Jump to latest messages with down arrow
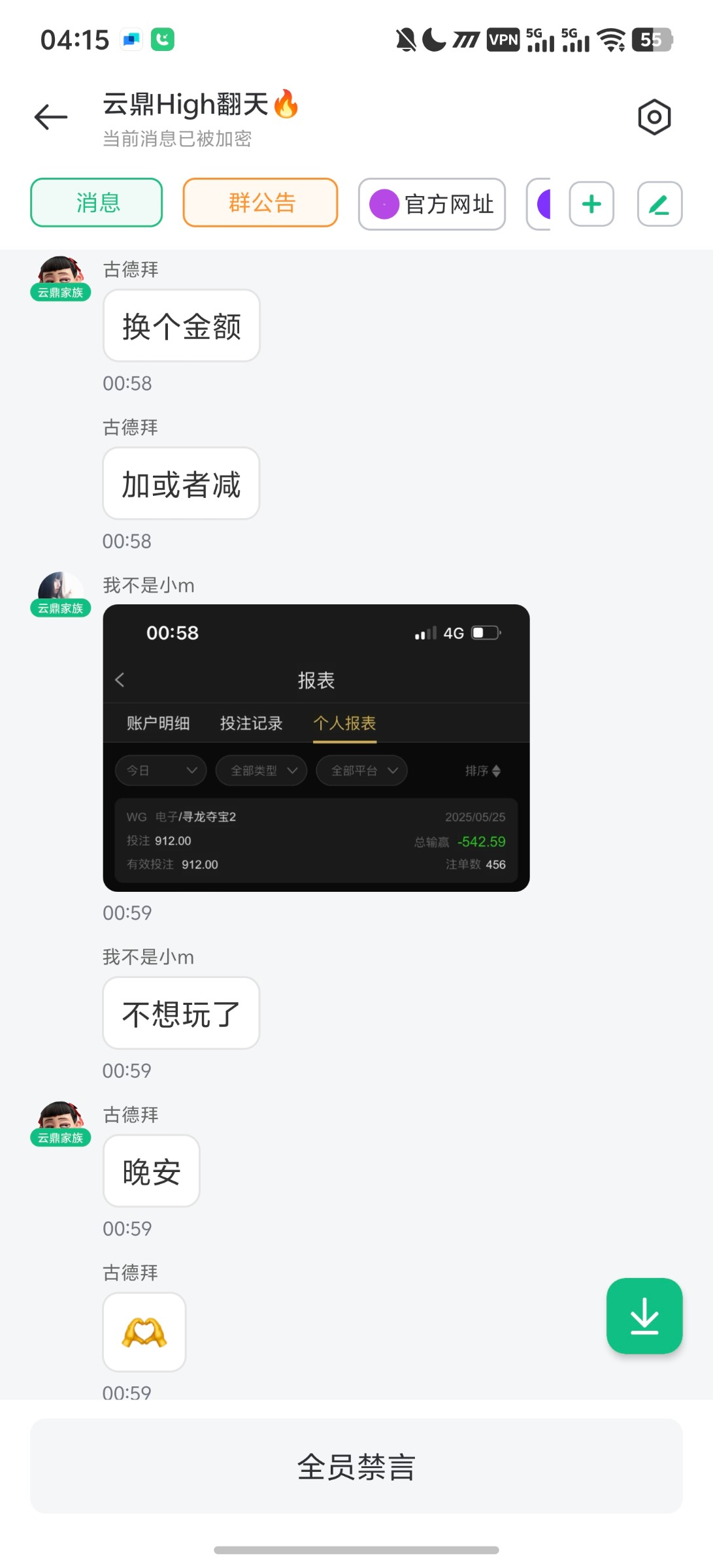 pos(644,1316)
